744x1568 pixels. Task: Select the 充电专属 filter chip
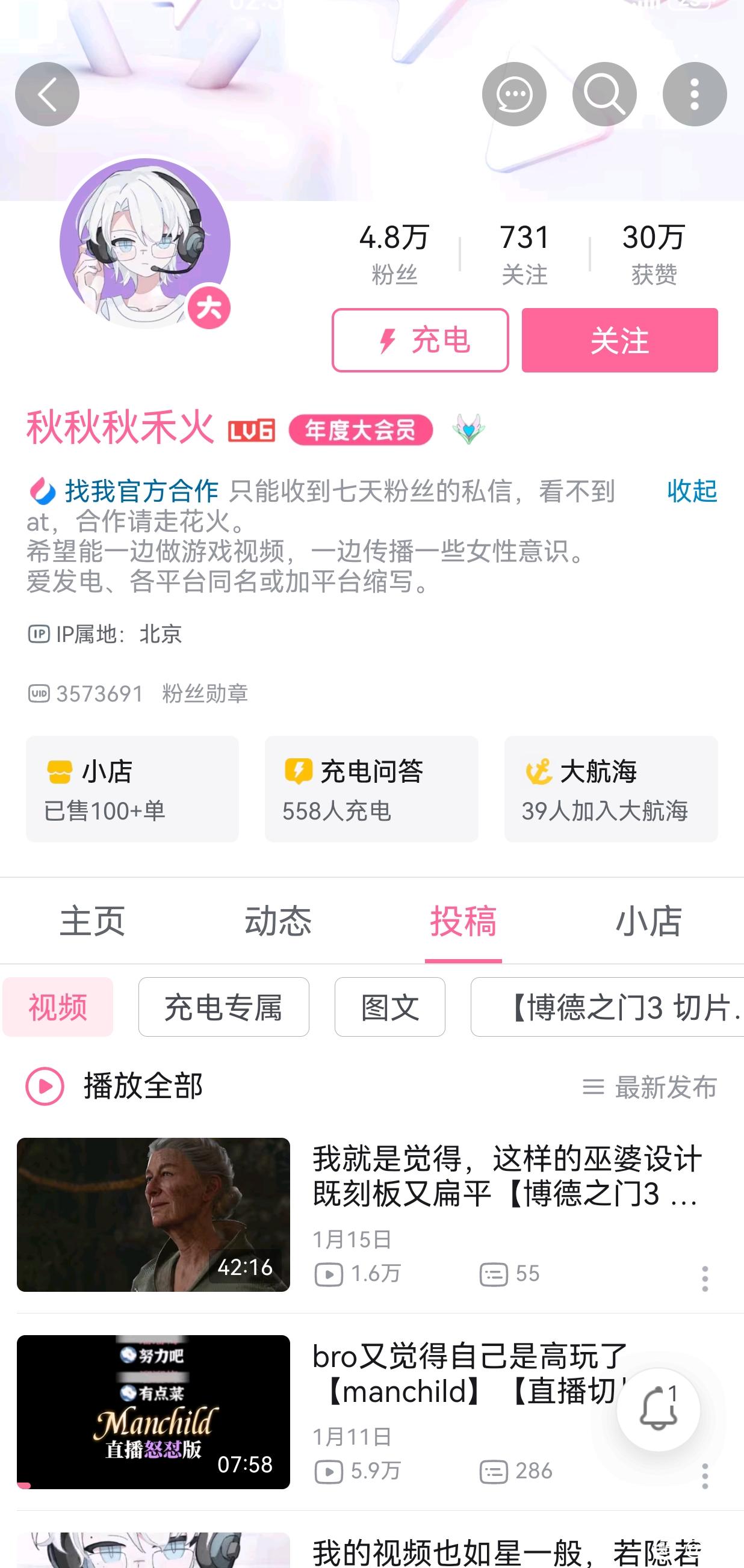pyautogui.click(x=223, y=1007)
